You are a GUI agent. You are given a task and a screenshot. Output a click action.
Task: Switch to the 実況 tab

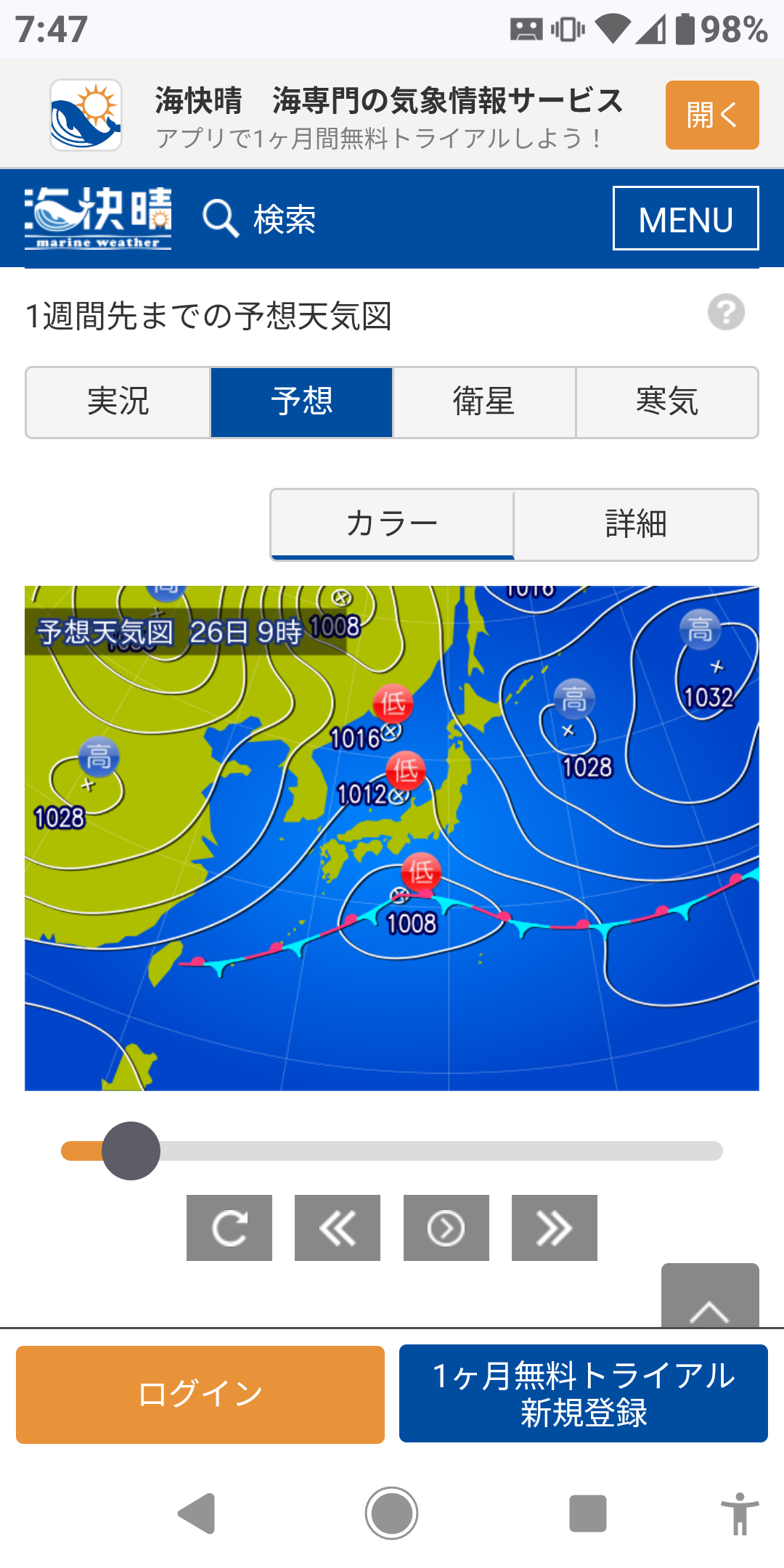coord(118,402)
